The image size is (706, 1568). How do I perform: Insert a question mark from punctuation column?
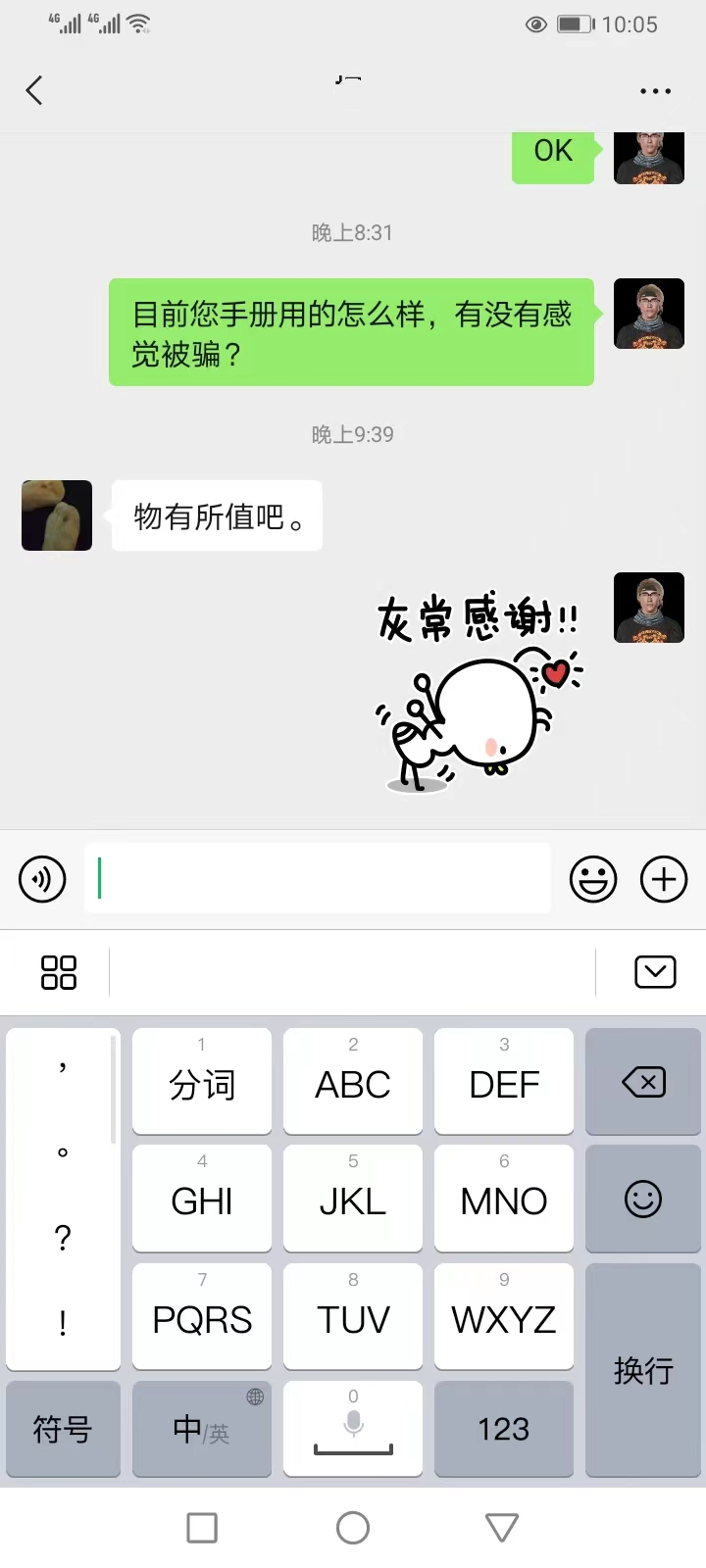pyautogui.click(x=63, y=1239)
